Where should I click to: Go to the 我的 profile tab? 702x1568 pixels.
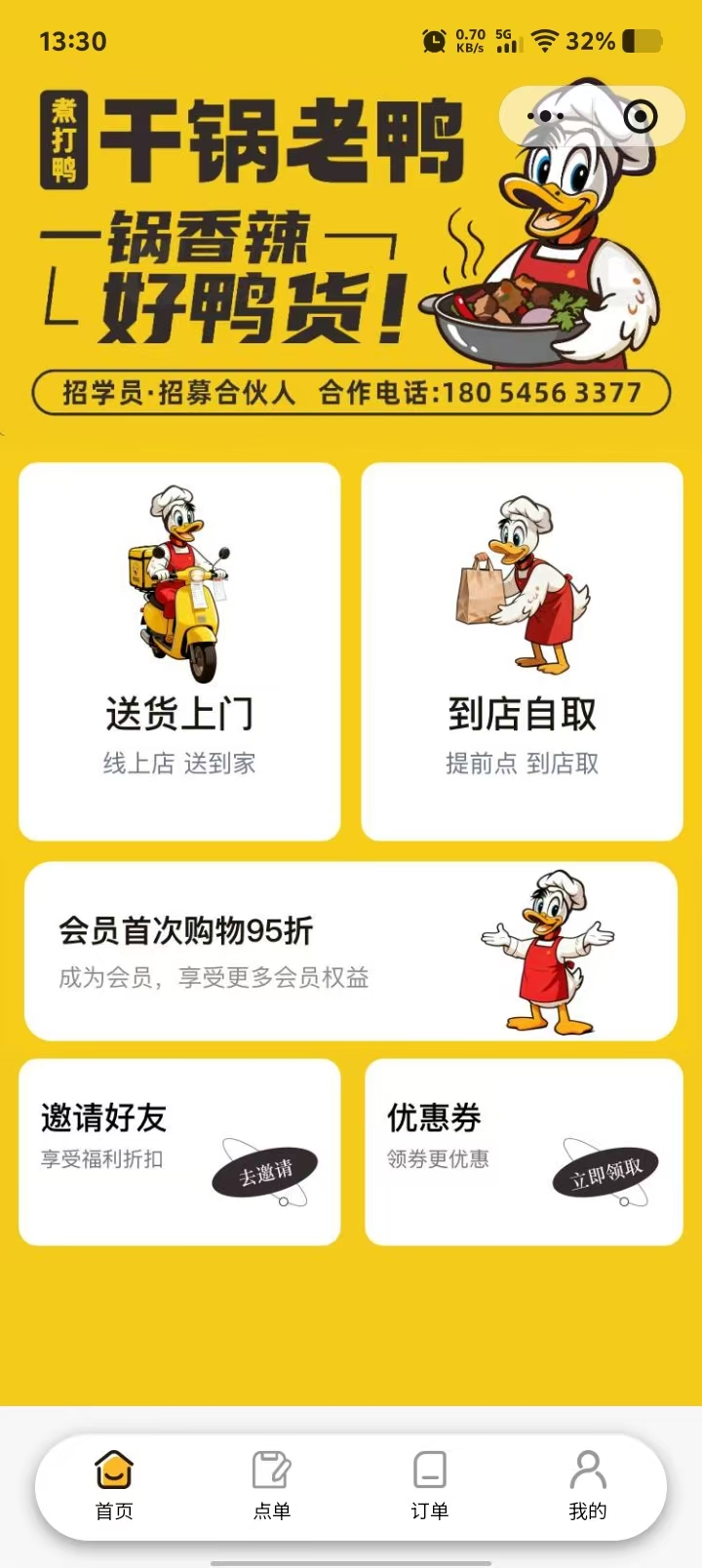pos(587,1485)
